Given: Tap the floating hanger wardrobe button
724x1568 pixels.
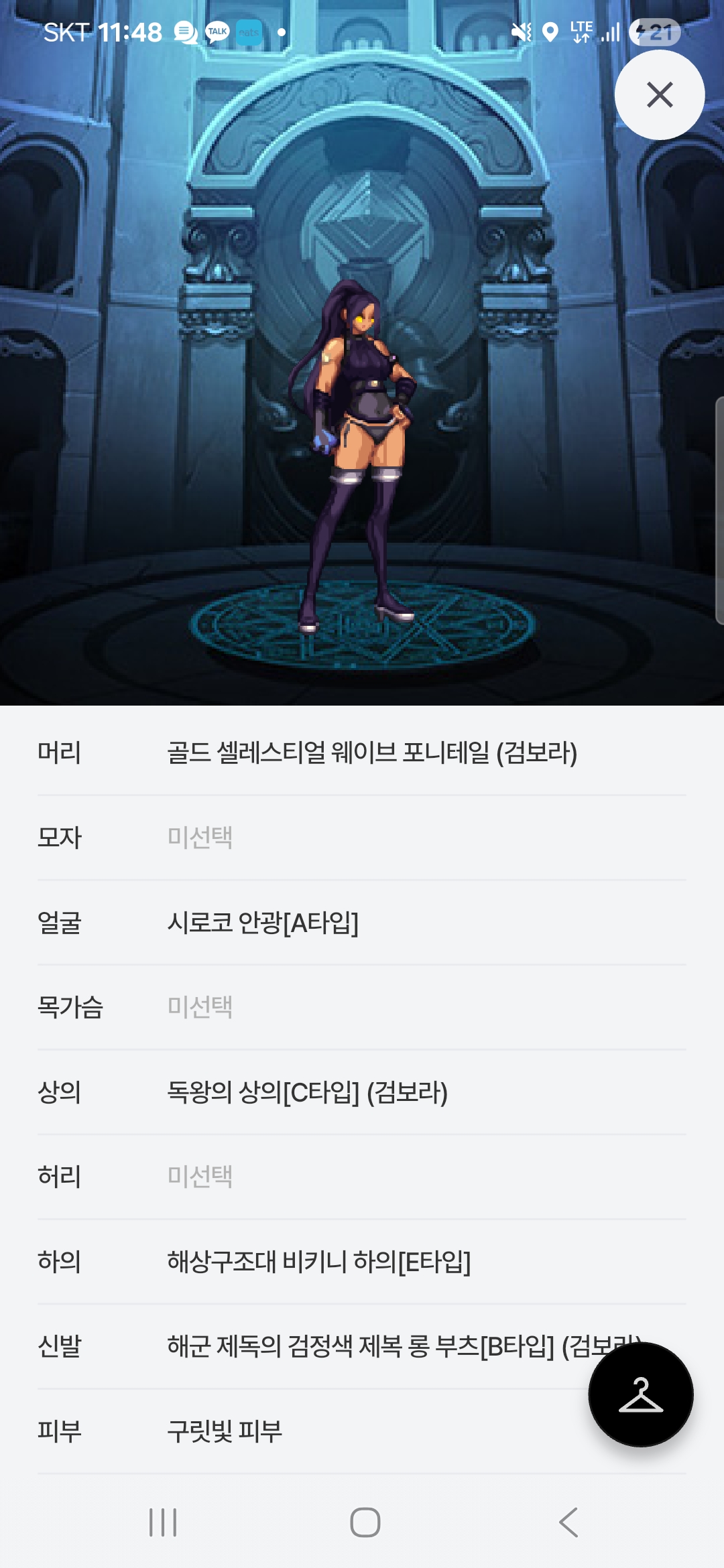Looking at the screenshot, I should coord(640,1394).
